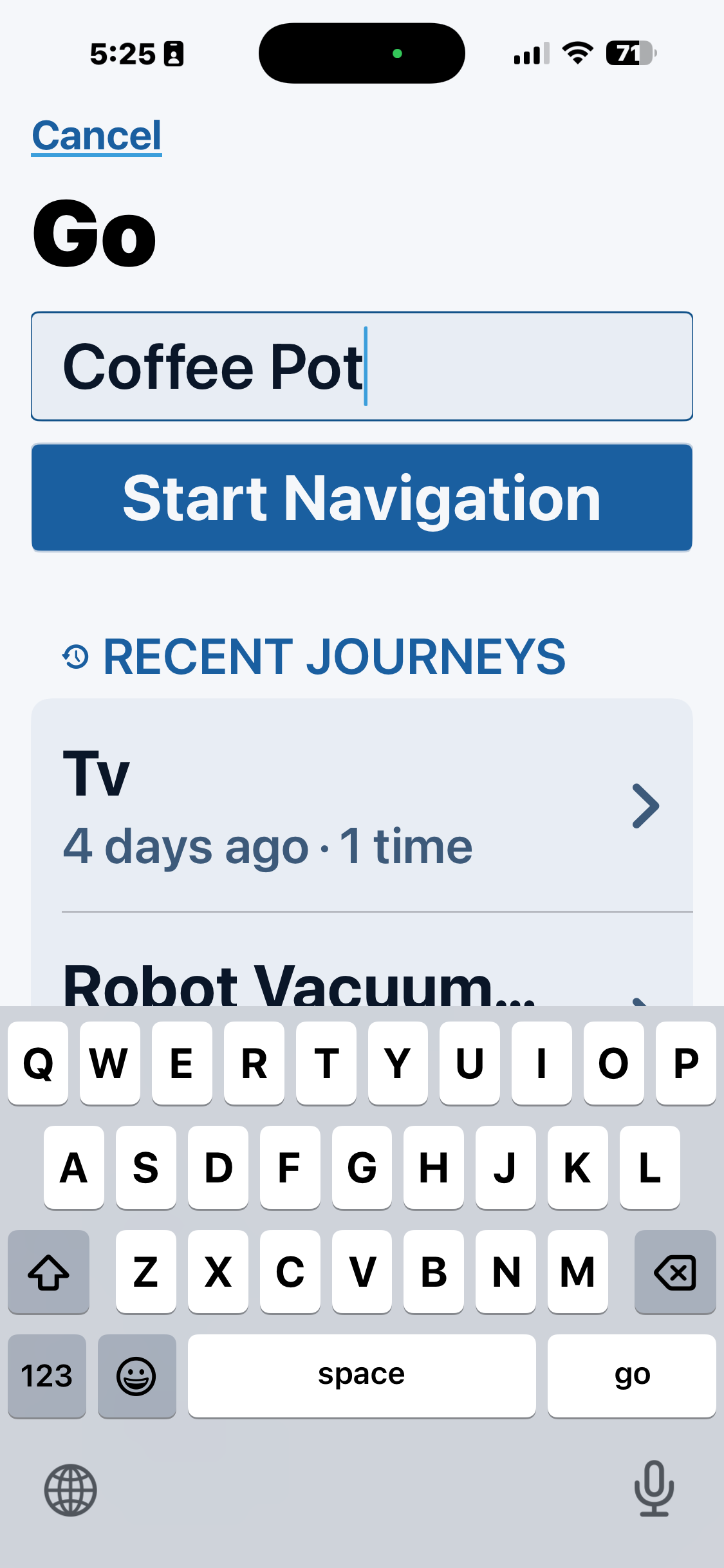Focus the Coffee Pot destination field
The height and width of the screenshot is (1568, 724).
(x=362, y=366)
